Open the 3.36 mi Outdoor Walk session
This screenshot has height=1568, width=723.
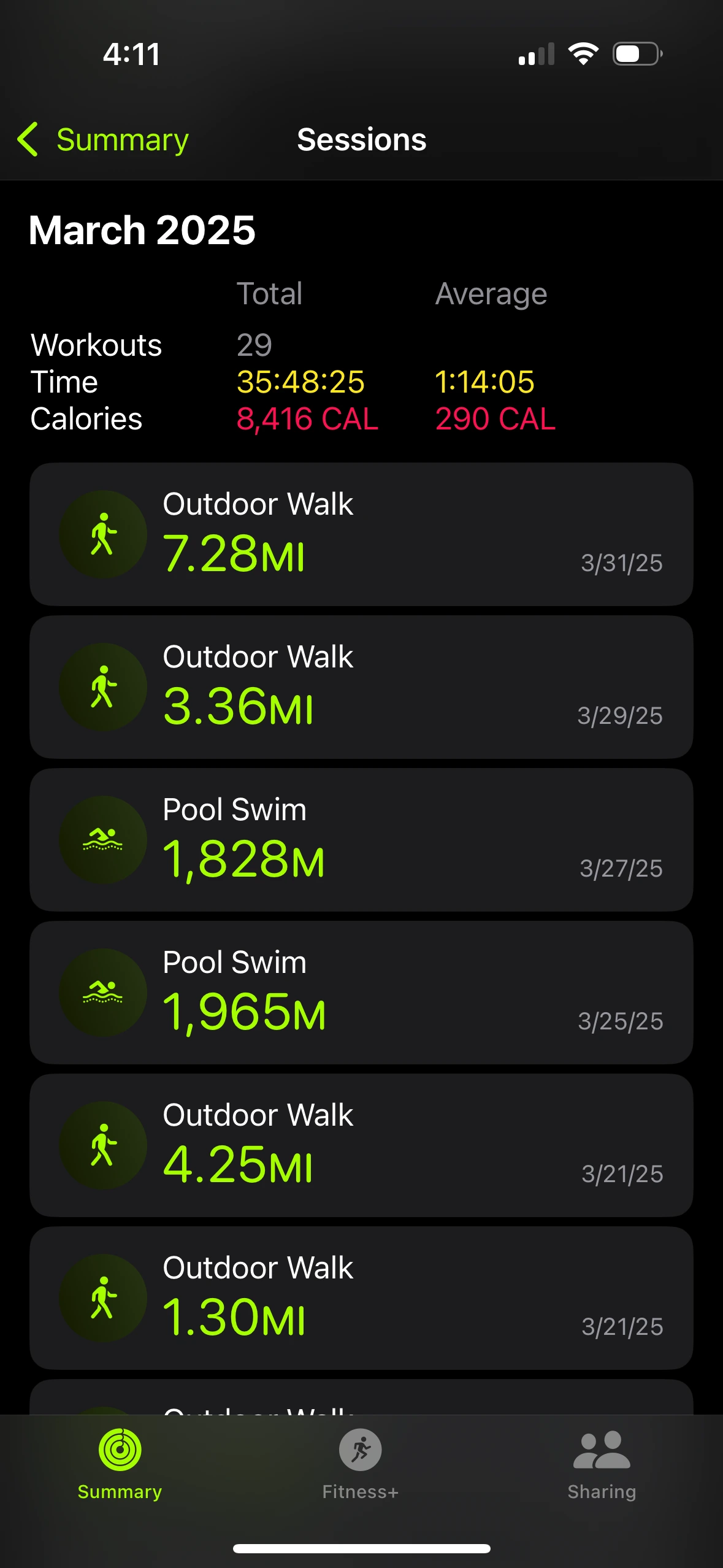[361, 687]
